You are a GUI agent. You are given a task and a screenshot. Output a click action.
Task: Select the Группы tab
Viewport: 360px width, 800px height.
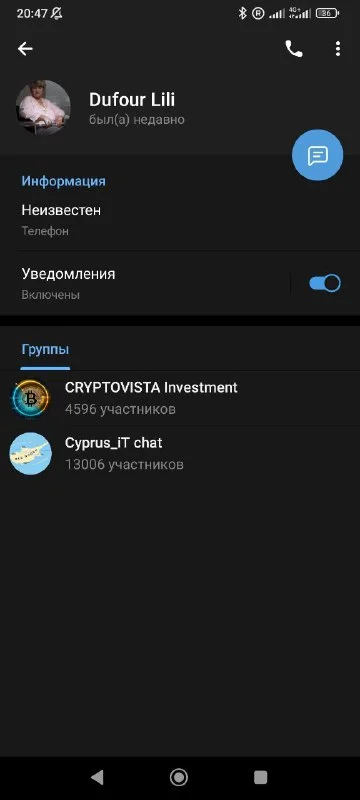coord(45,350)
